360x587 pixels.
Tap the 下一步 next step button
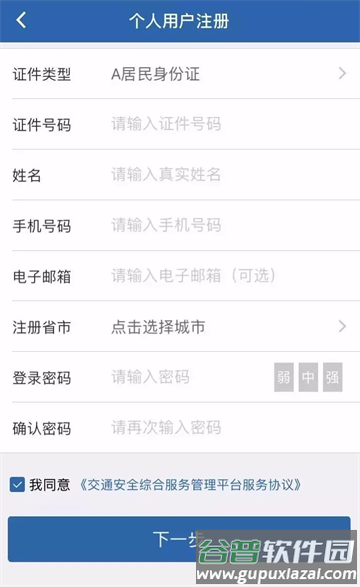coord(179,539)
